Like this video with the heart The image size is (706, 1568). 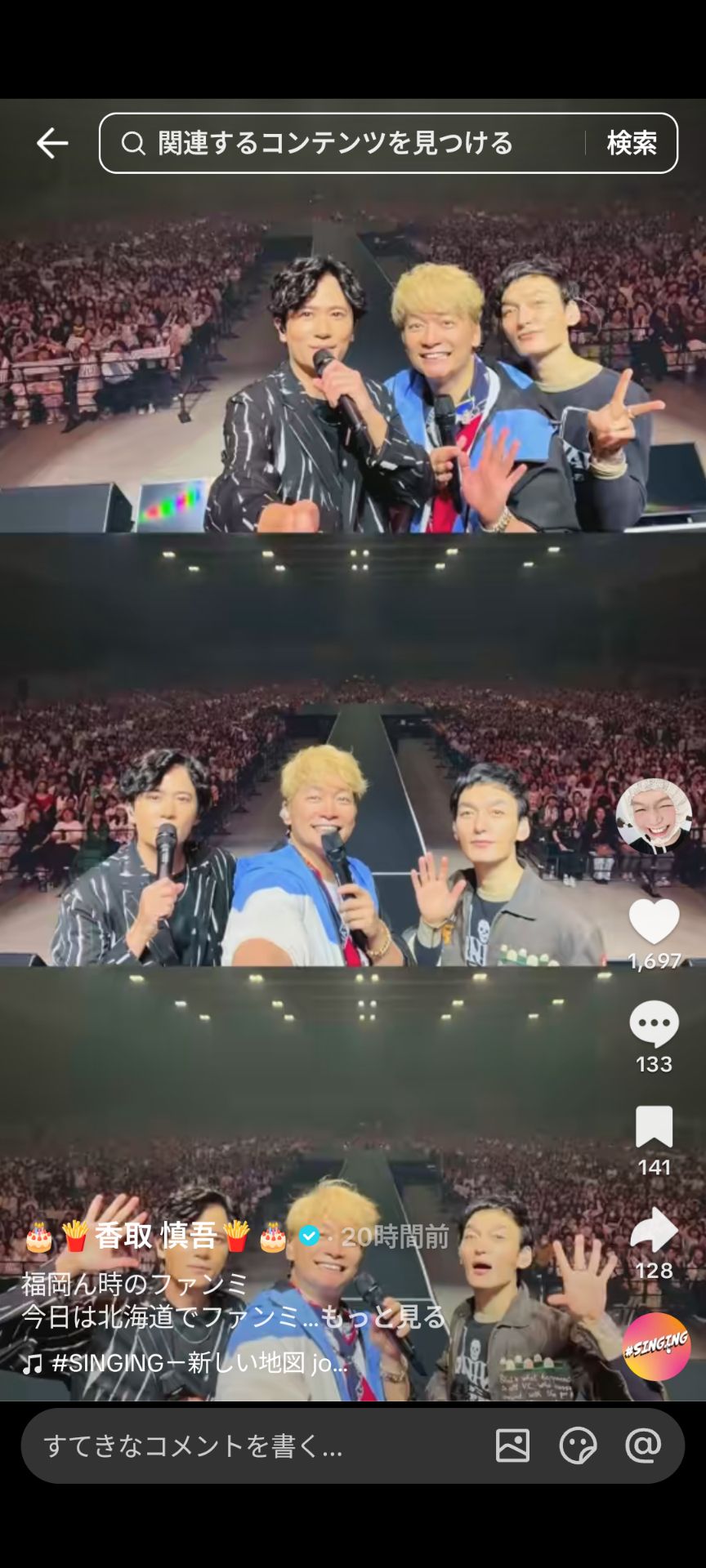point(655,922)
